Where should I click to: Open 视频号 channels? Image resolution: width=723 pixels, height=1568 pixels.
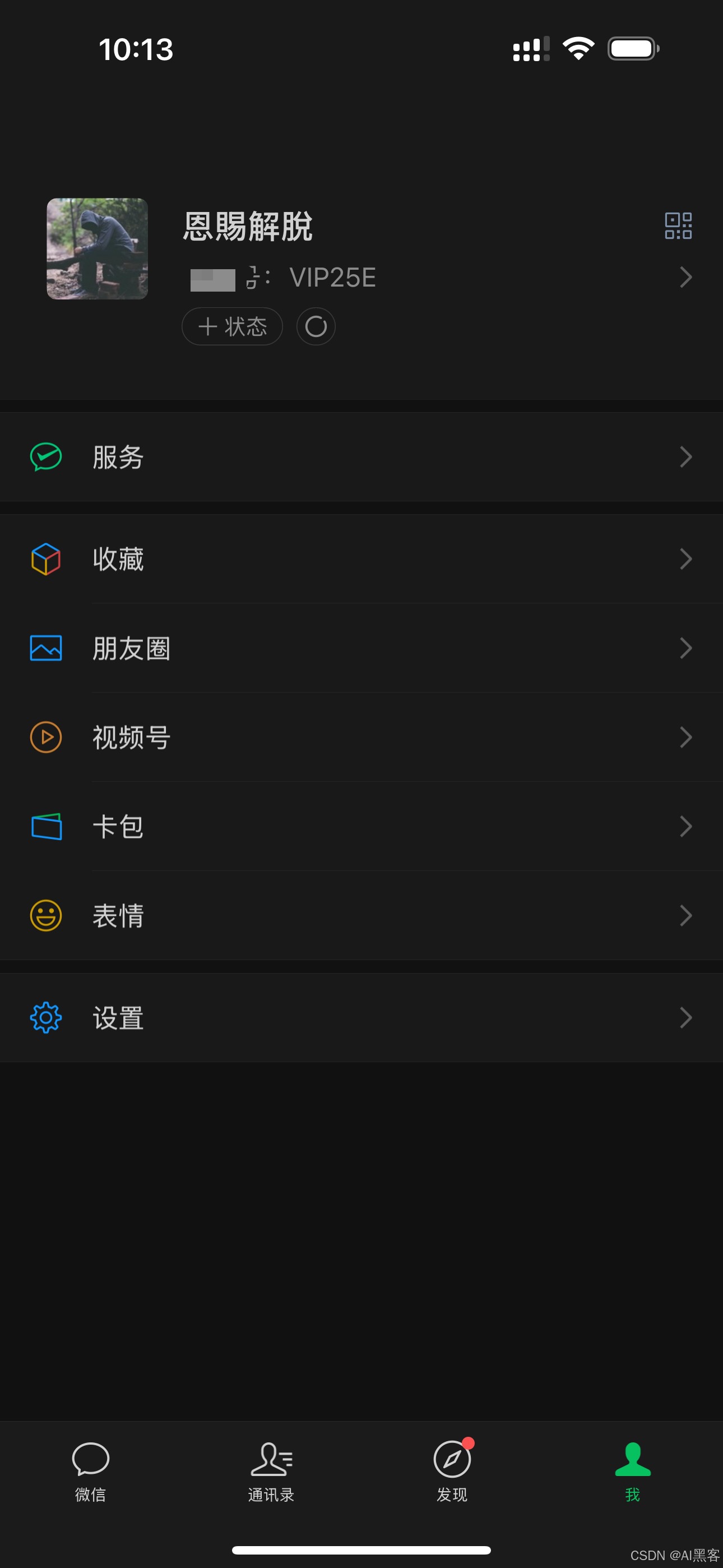click(361, 737)
